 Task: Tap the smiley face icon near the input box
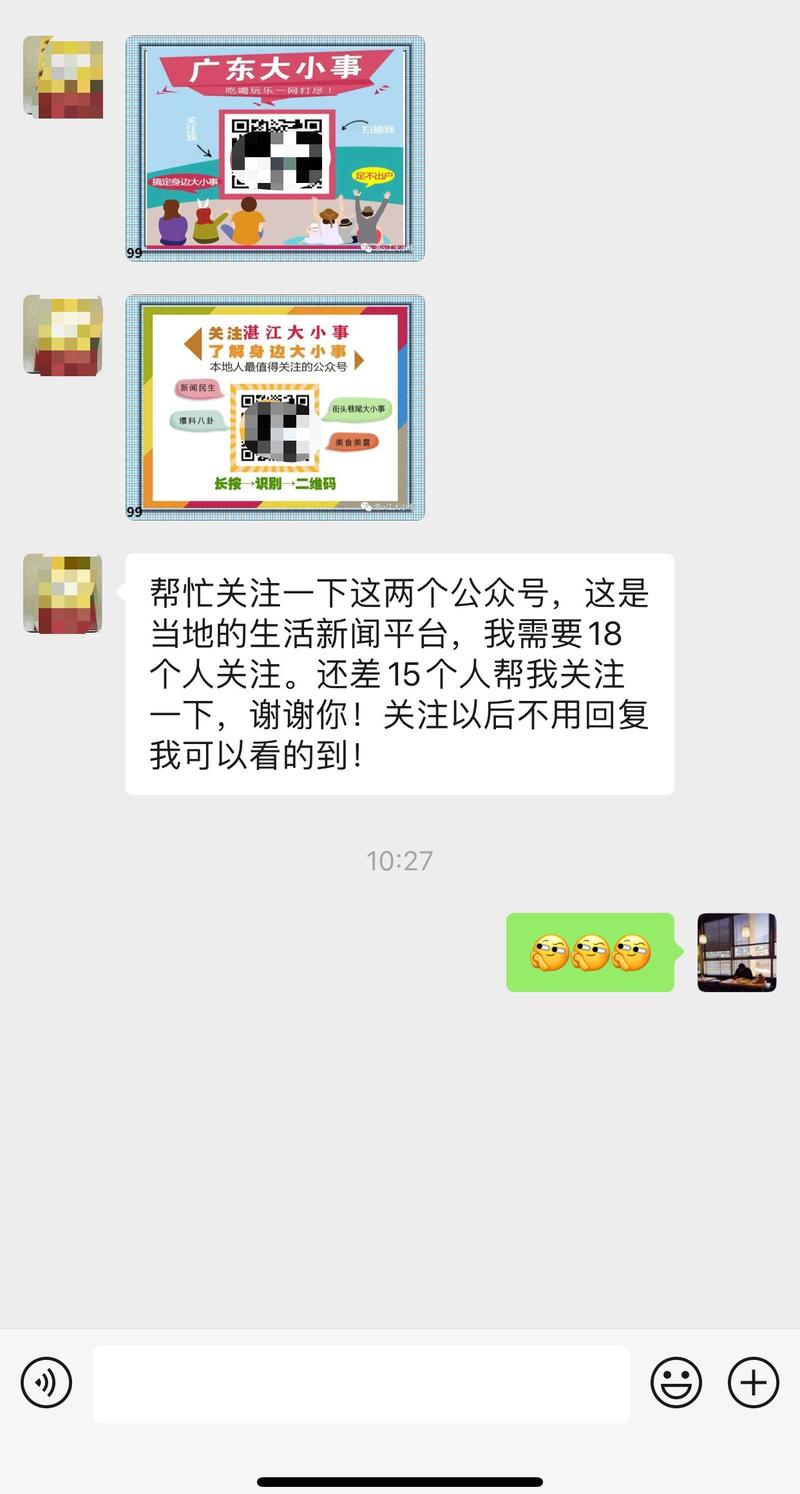click(676, 1382)
